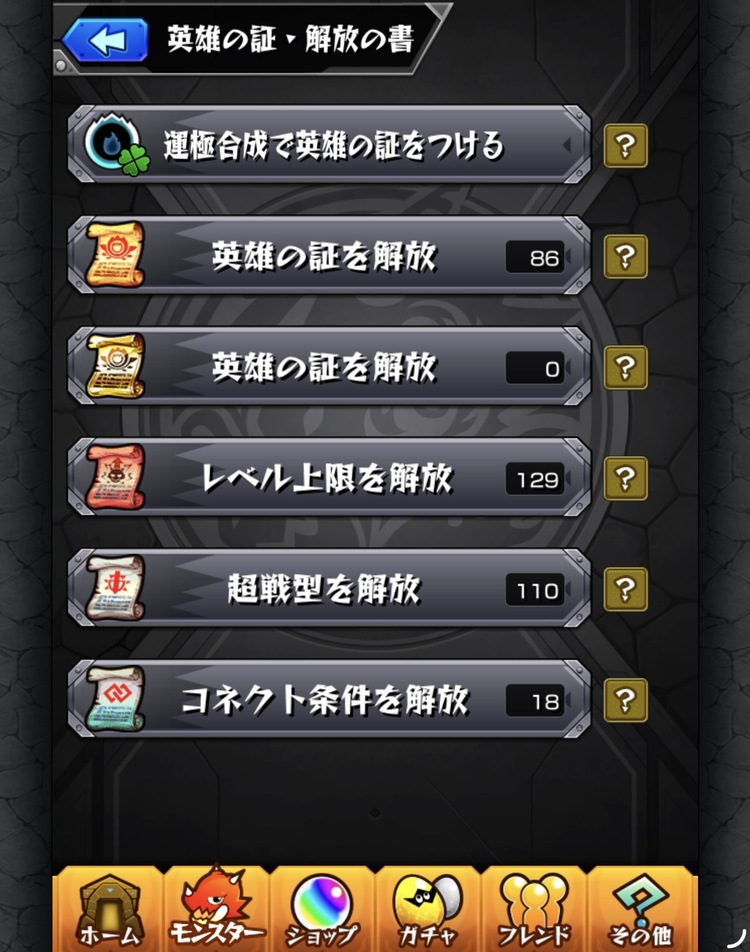Viewport: 750px width, 952px height.
Task: Tap the ? next to コネクト条件を解放
Action: [x=625, y=699]
